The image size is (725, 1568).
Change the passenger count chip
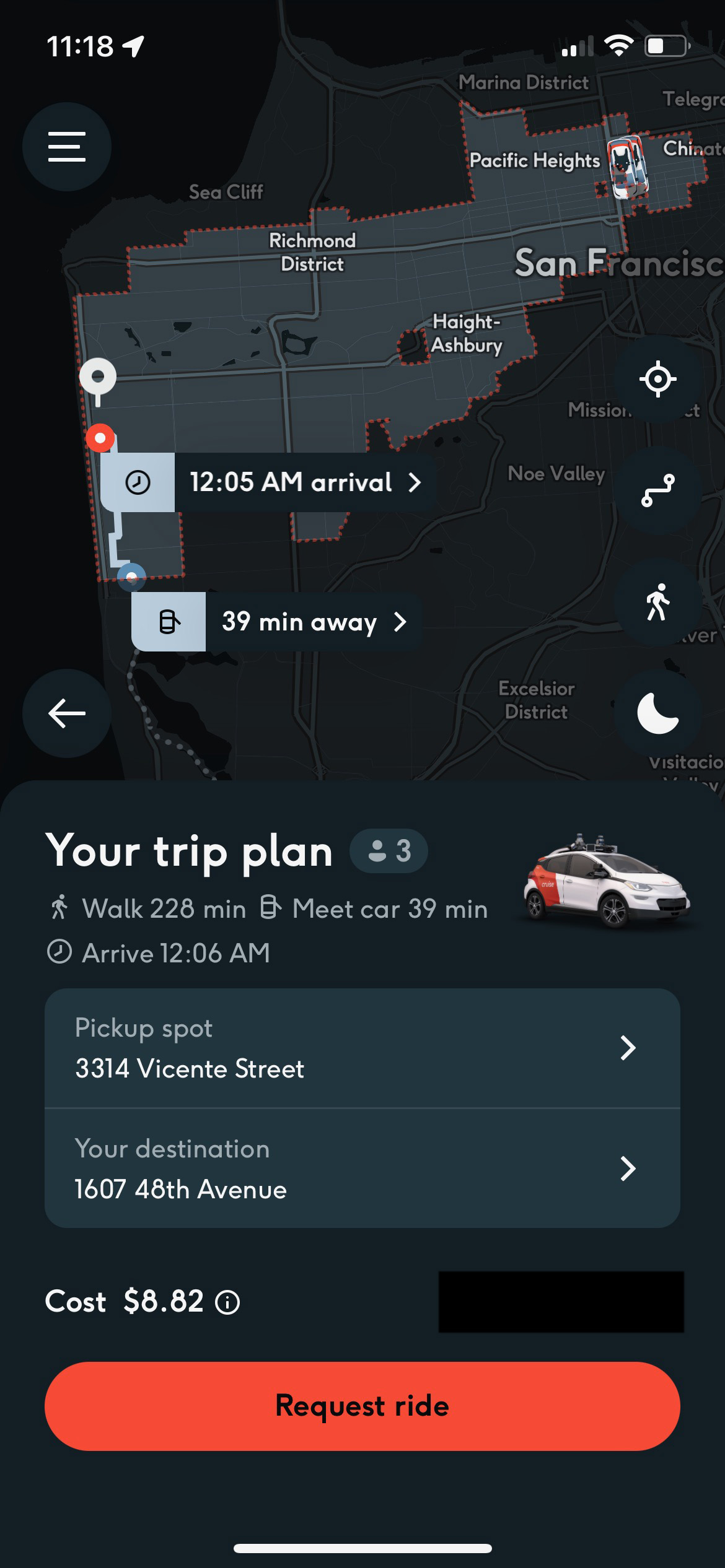pyautogui.click(x=389, y=851)
